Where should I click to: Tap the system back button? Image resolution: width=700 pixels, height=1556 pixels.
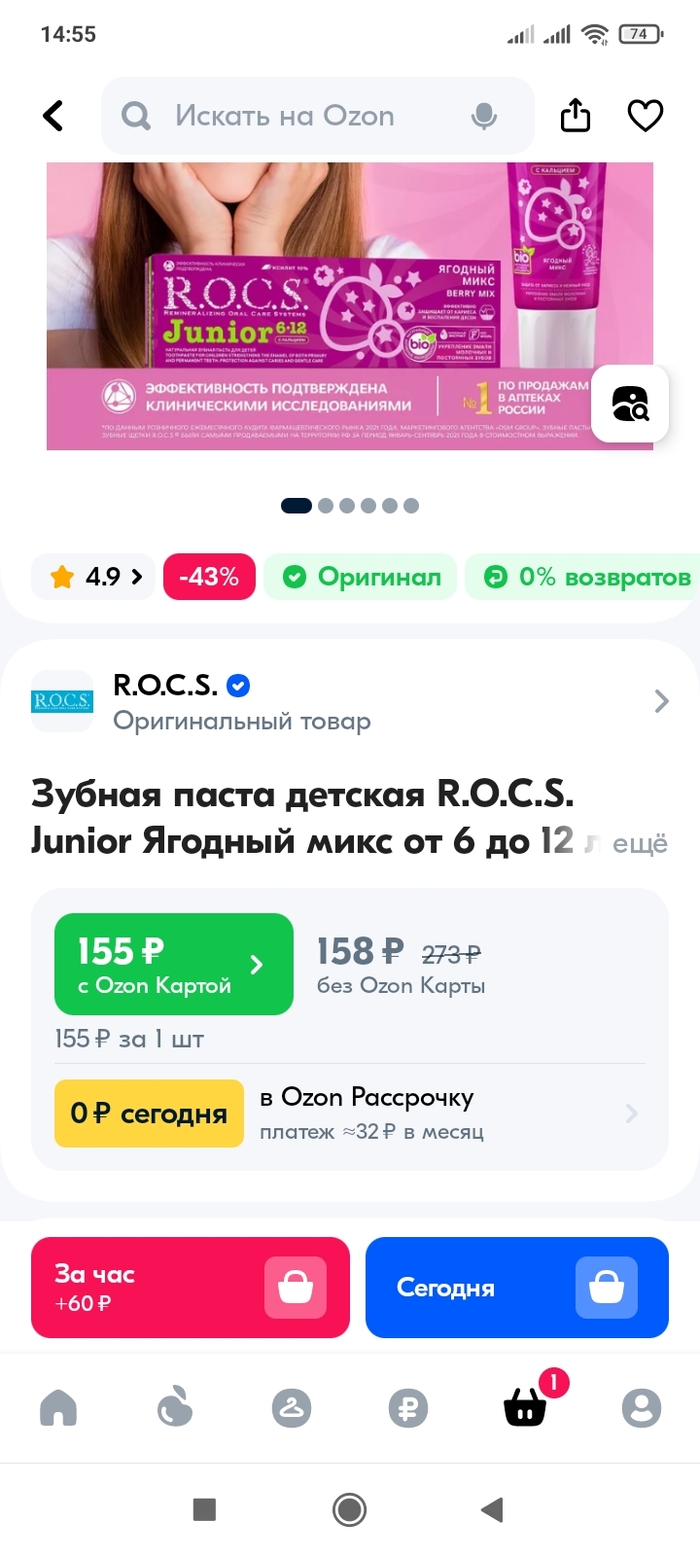[x=491, y=1509]
